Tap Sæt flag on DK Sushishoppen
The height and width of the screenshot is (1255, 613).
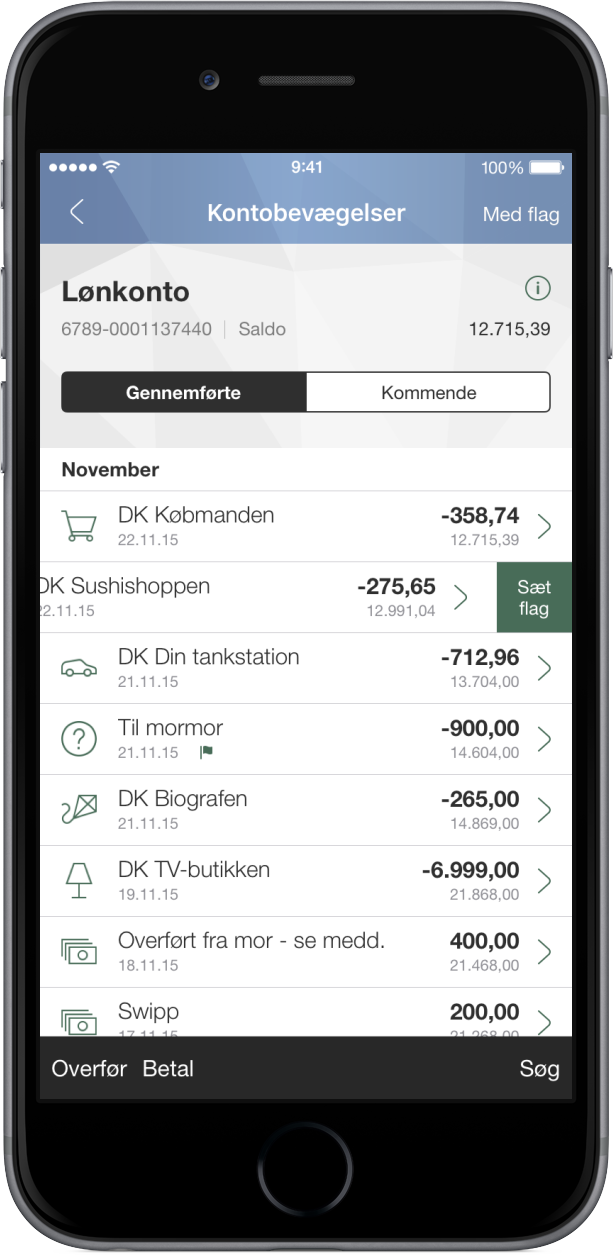[534, 597]
